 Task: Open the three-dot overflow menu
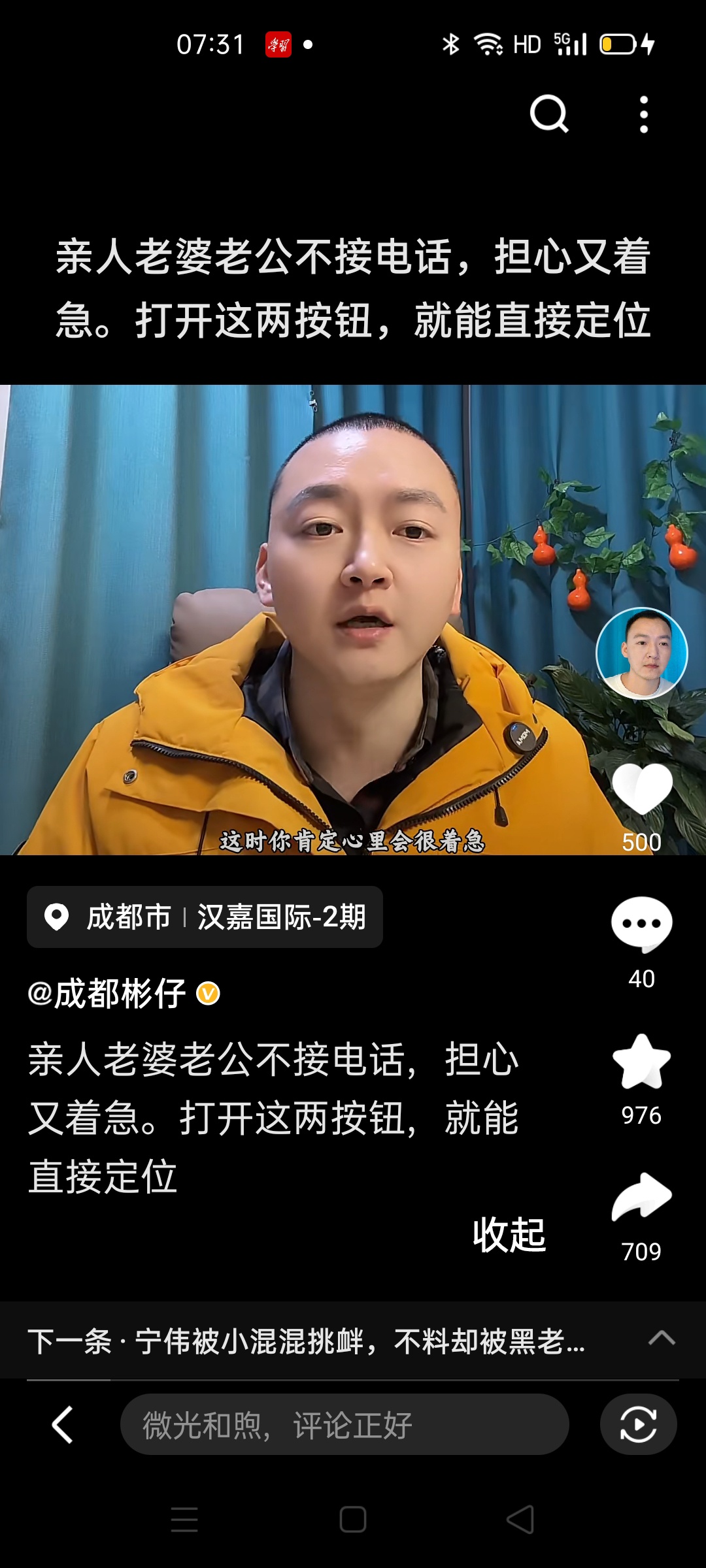coord(644,114)
